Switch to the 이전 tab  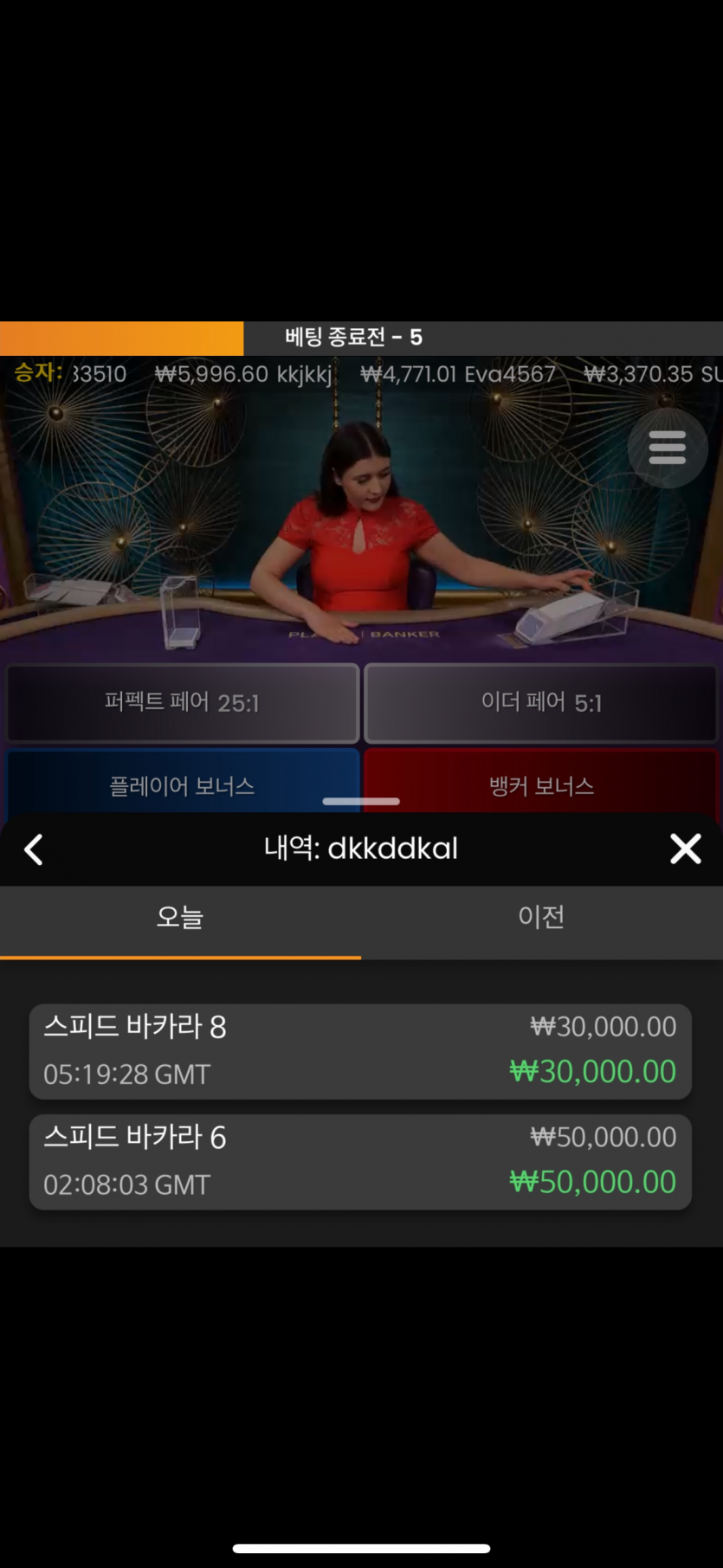pyautogui.click(x=541, y=918)
